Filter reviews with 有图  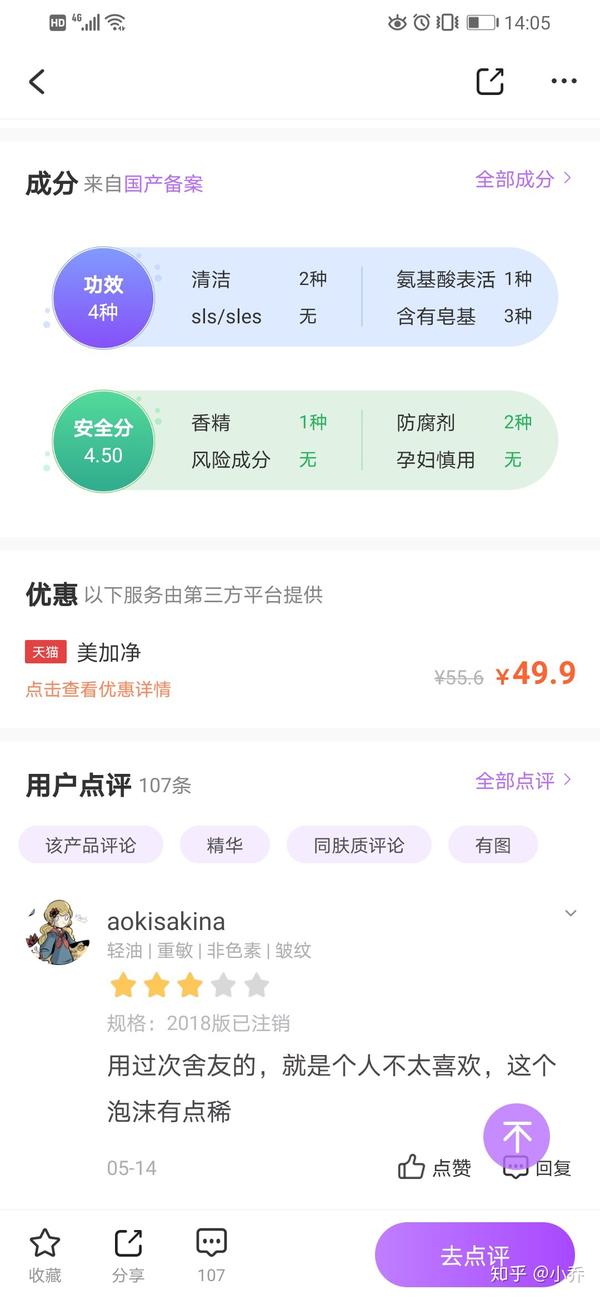492,845
